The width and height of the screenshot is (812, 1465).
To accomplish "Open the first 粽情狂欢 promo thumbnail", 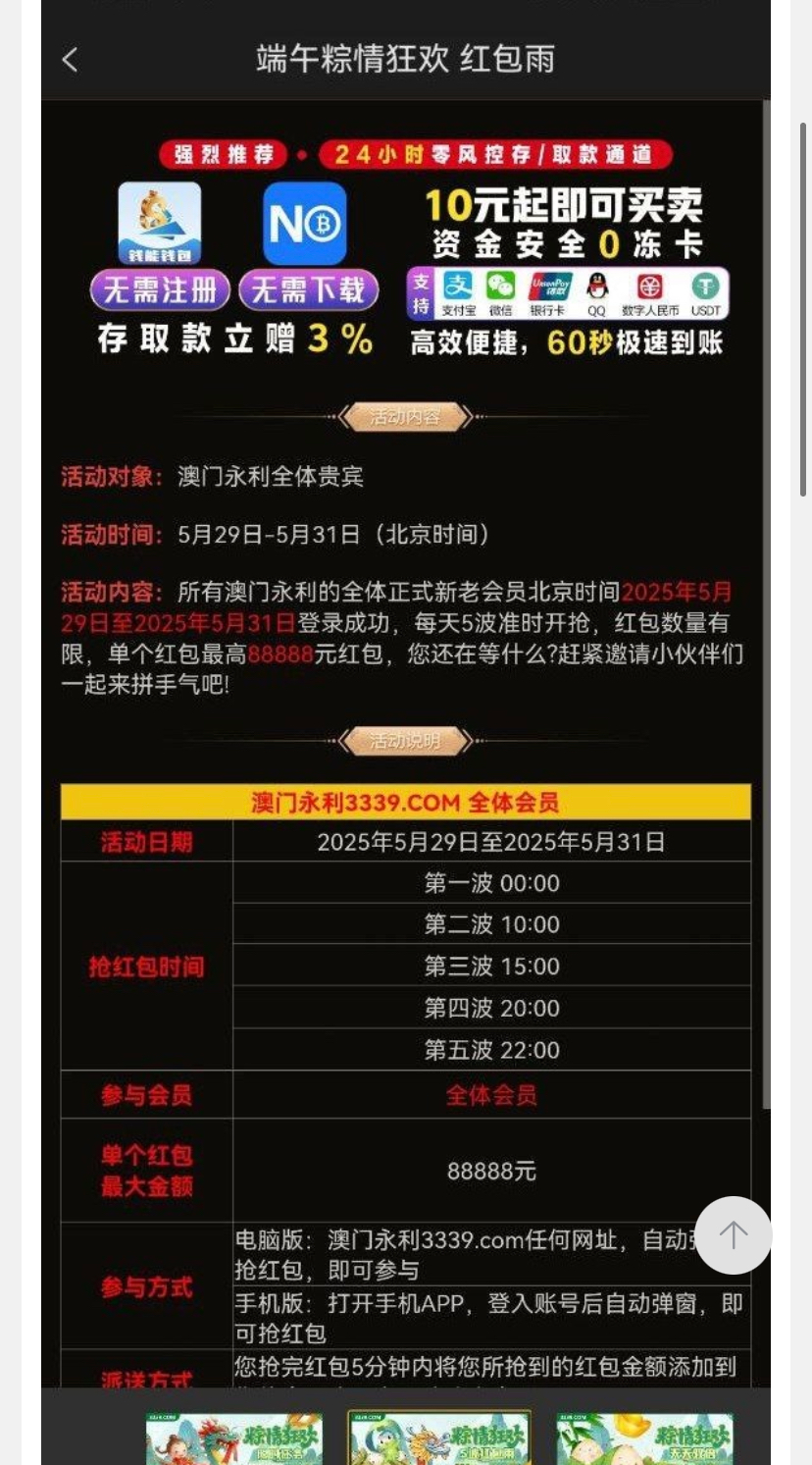I will (234, 1439).
